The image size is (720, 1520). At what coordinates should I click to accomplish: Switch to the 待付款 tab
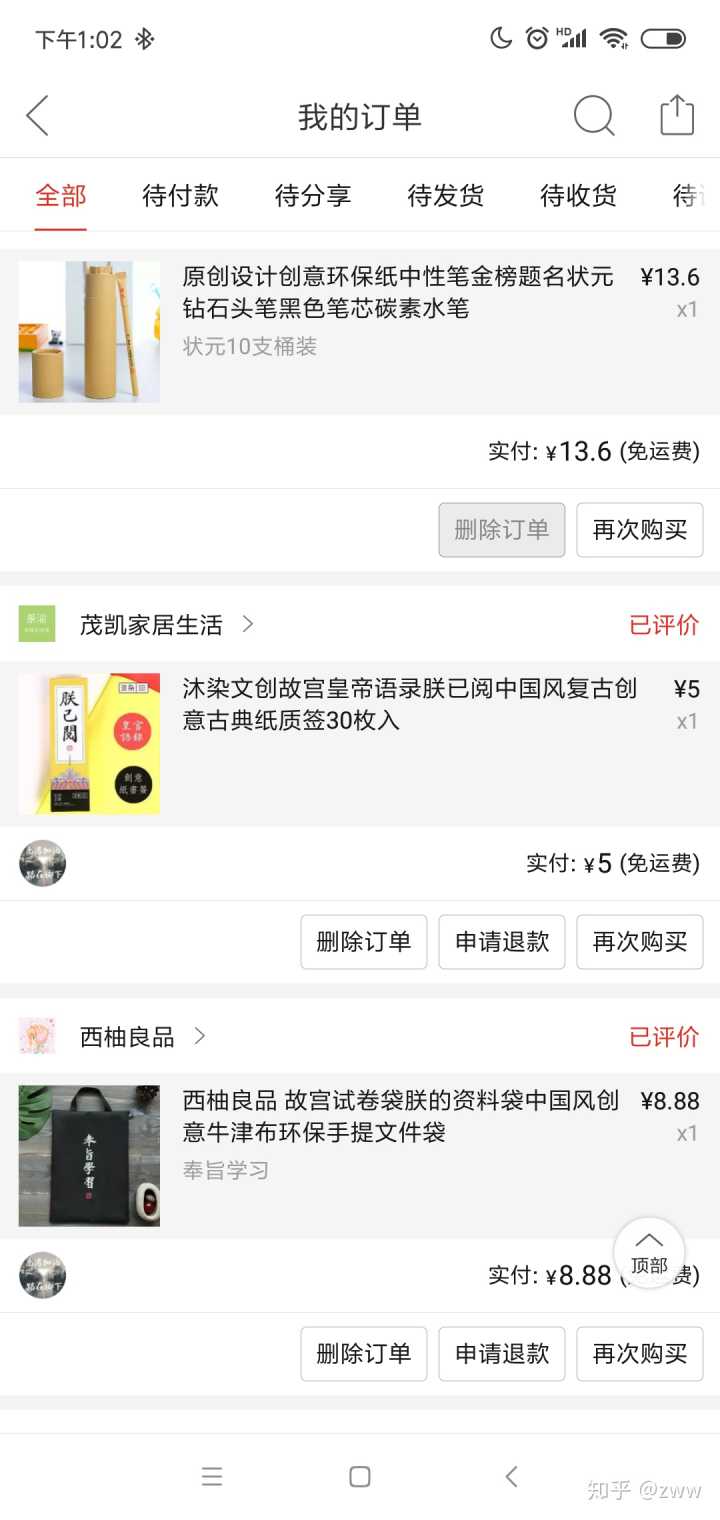180,195
